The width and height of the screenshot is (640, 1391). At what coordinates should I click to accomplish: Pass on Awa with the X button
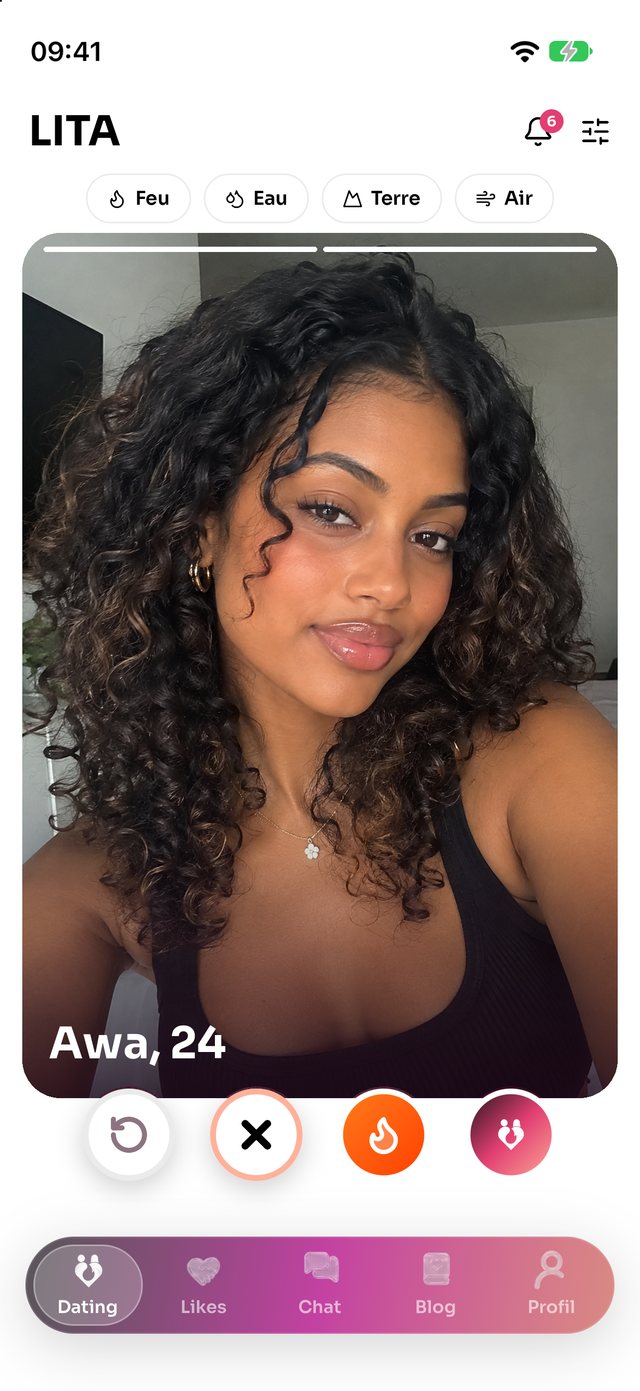point(256,1135)
